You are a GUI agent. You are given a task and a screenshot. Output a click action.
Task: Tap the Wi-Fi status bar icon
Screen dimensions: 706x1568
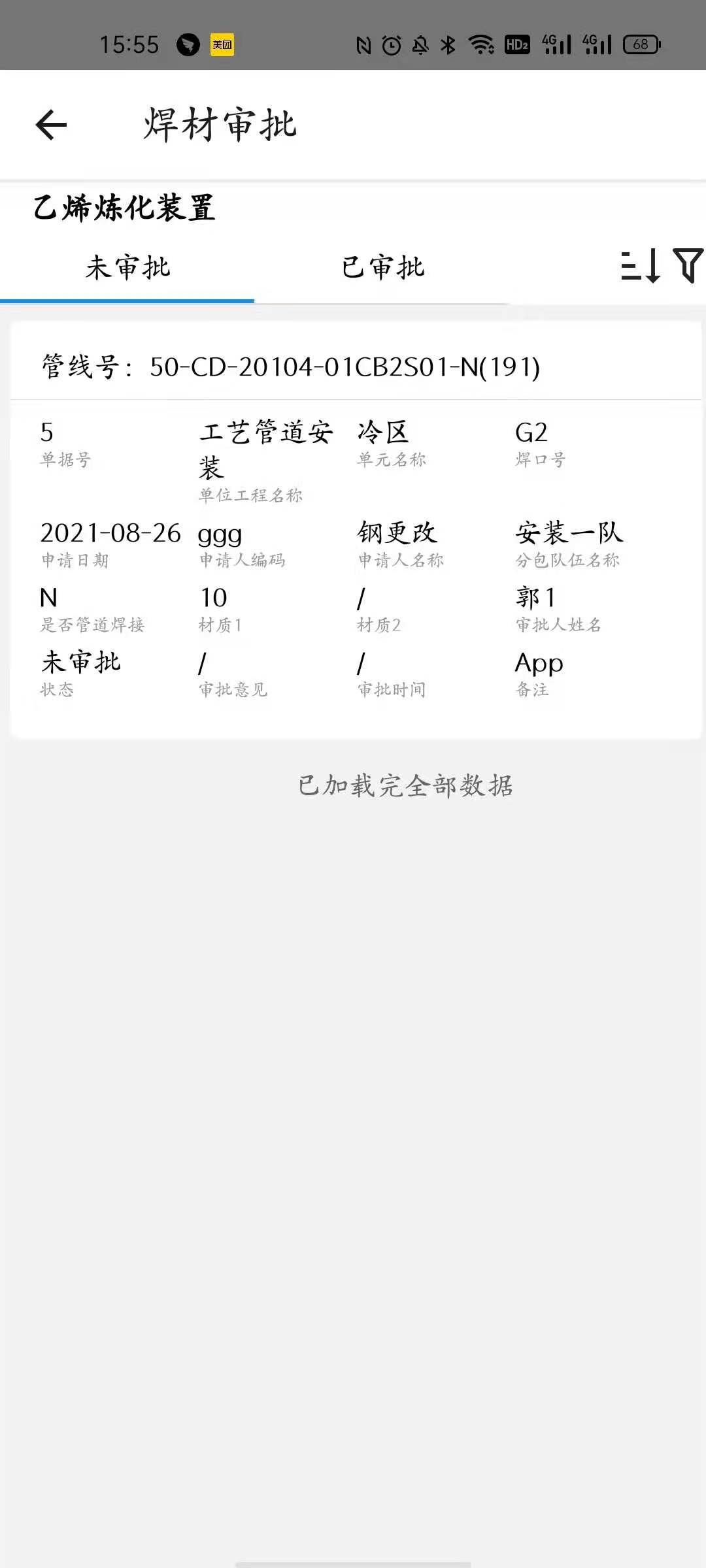pos(482,44)
